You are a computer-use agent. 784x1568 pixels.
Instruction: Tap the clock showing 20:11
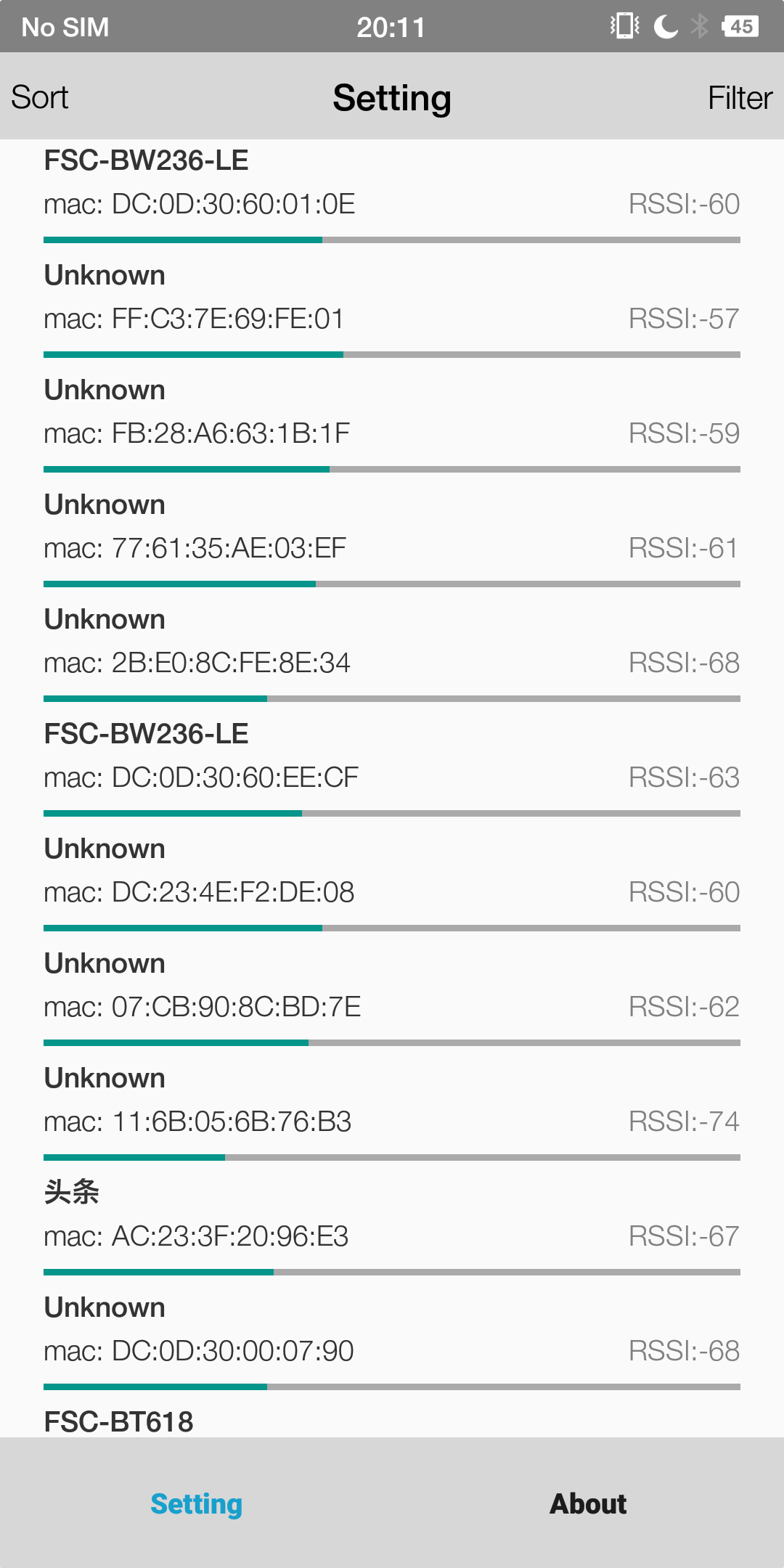click(x=390, y=26)
